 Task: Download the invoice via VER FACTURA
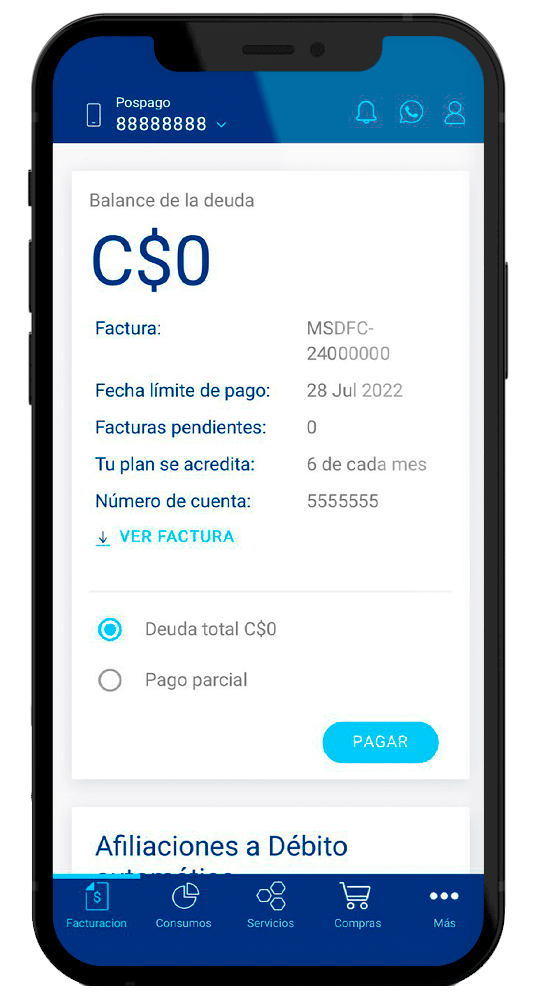pos(165,537)
